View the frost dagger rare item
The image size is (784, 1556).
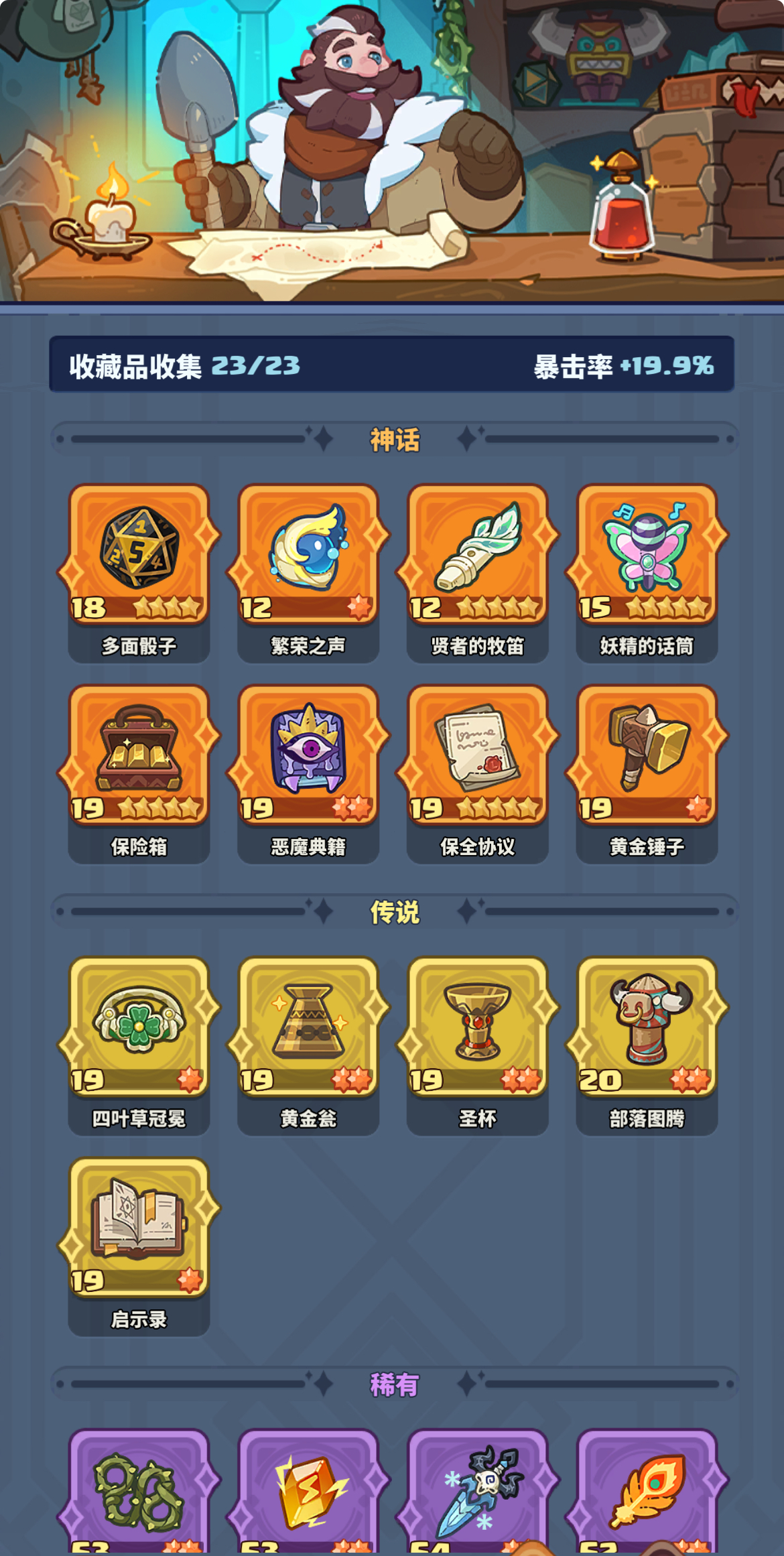[478, 1491]
